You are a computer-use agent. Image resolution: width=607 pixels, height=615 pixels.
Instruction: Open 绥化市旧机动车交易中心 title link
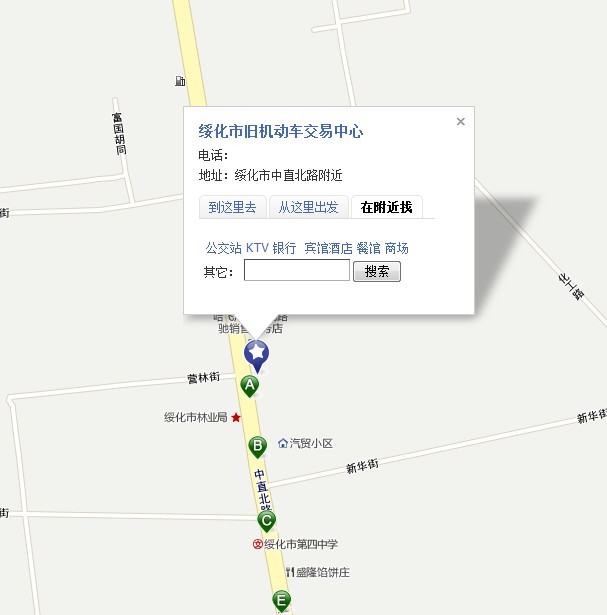pos(280,131)
